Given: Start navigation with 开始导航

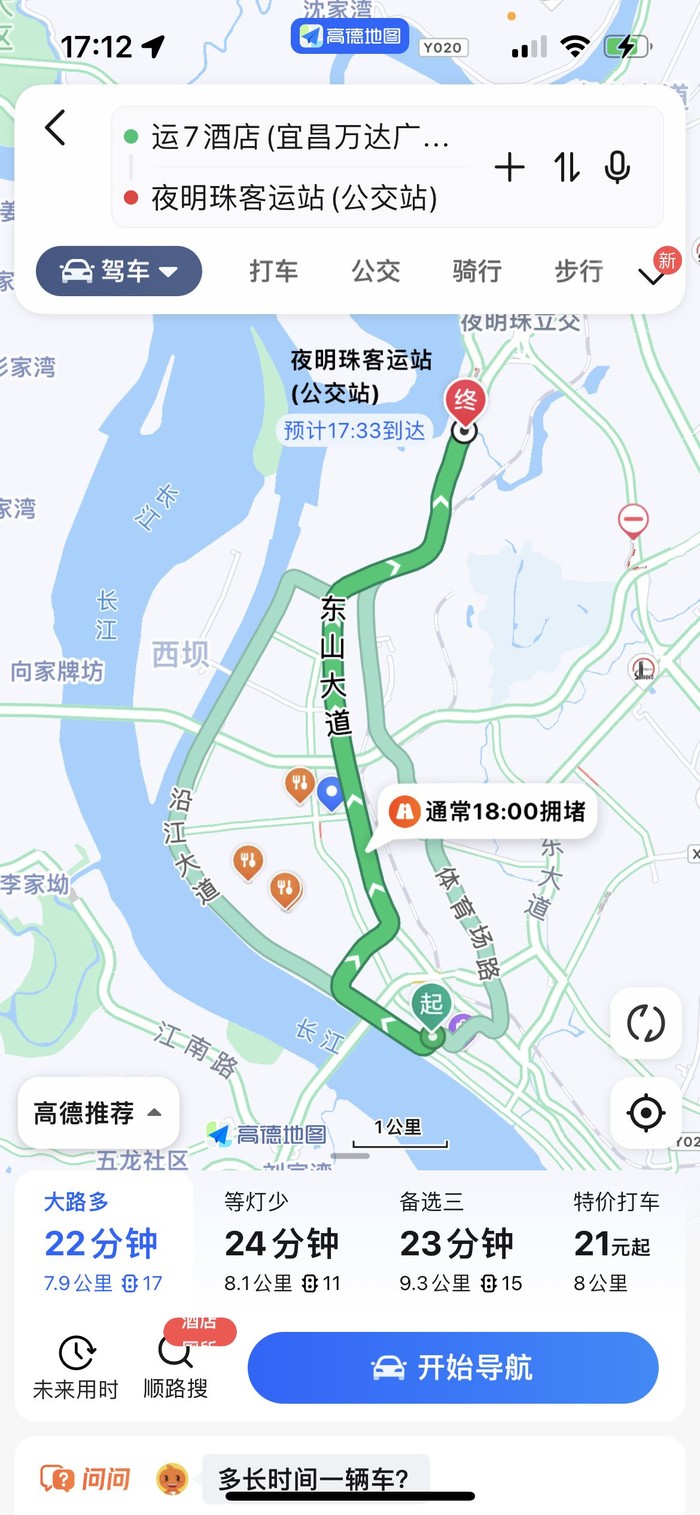Looking at the screenshot, I should click(453, 1367).
